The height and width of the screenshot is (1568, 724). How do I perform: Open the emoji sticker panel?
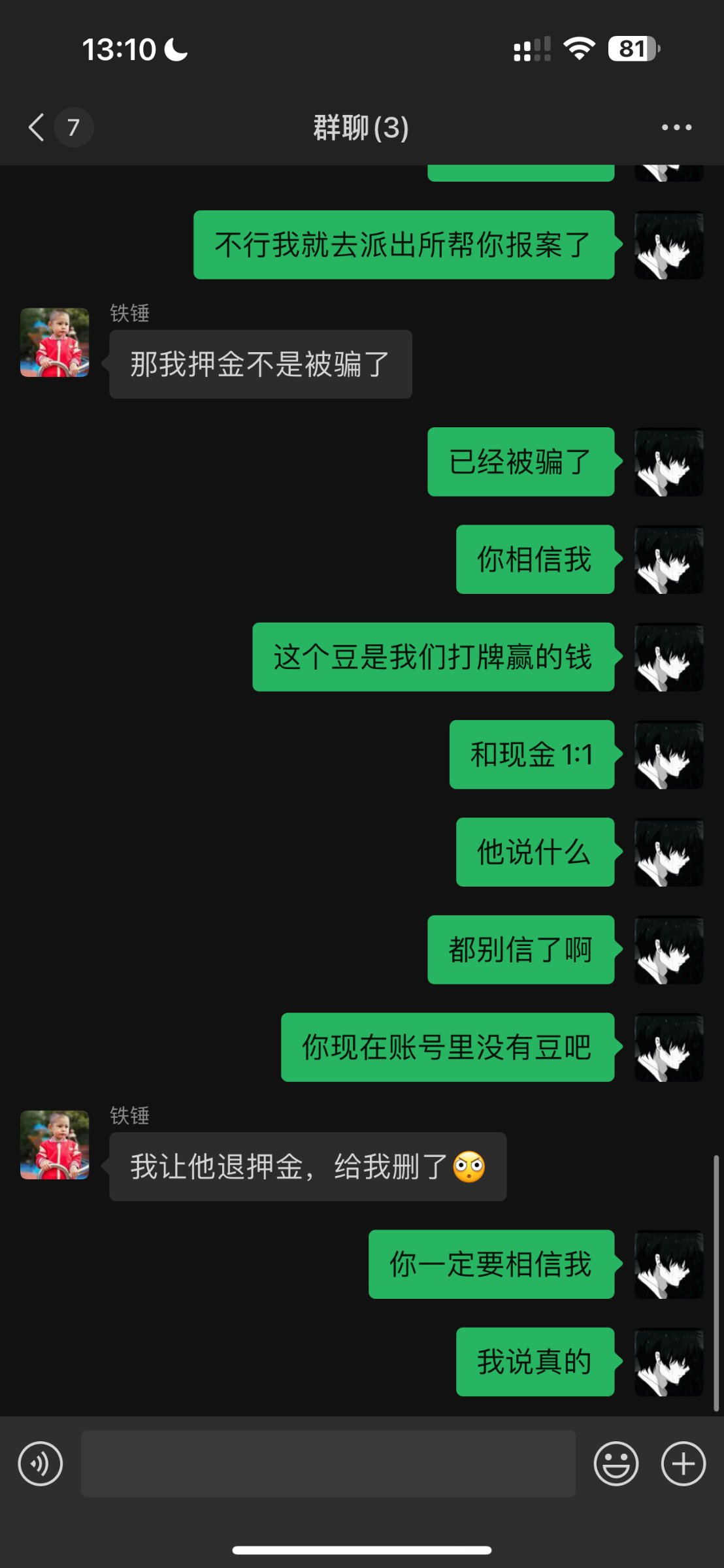tap(616, 1464)
